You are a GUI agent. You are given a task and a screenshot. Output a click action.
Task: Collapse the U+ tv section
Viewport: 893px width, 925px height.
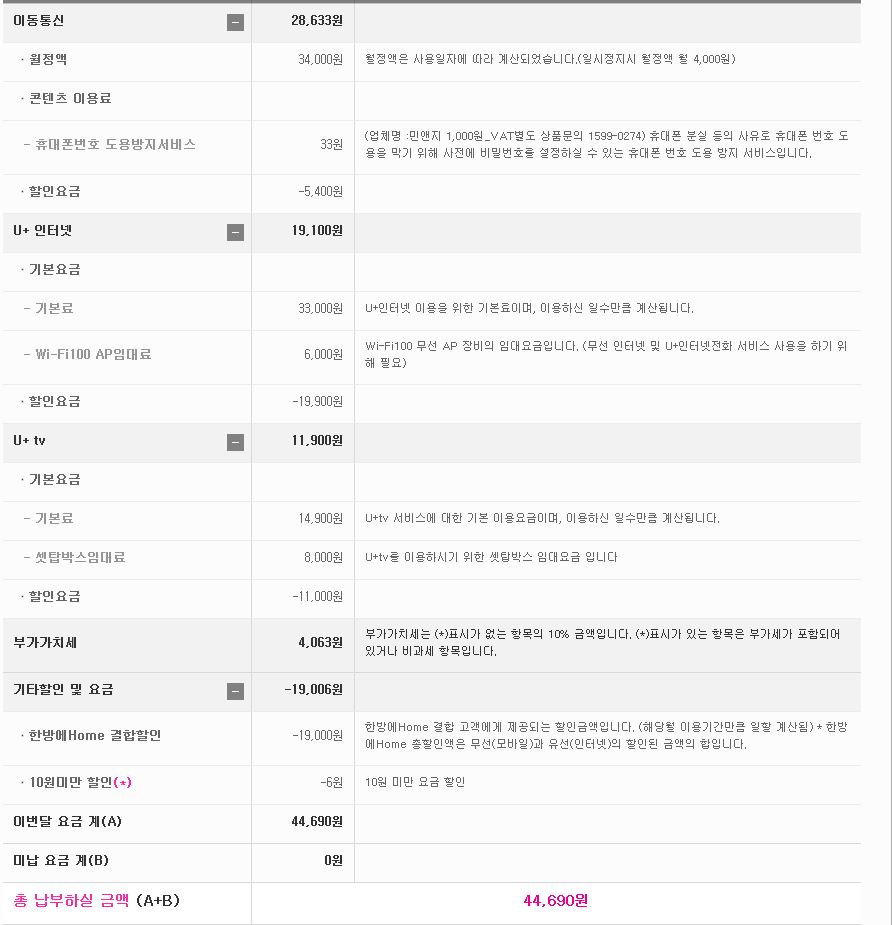point(235,442)
